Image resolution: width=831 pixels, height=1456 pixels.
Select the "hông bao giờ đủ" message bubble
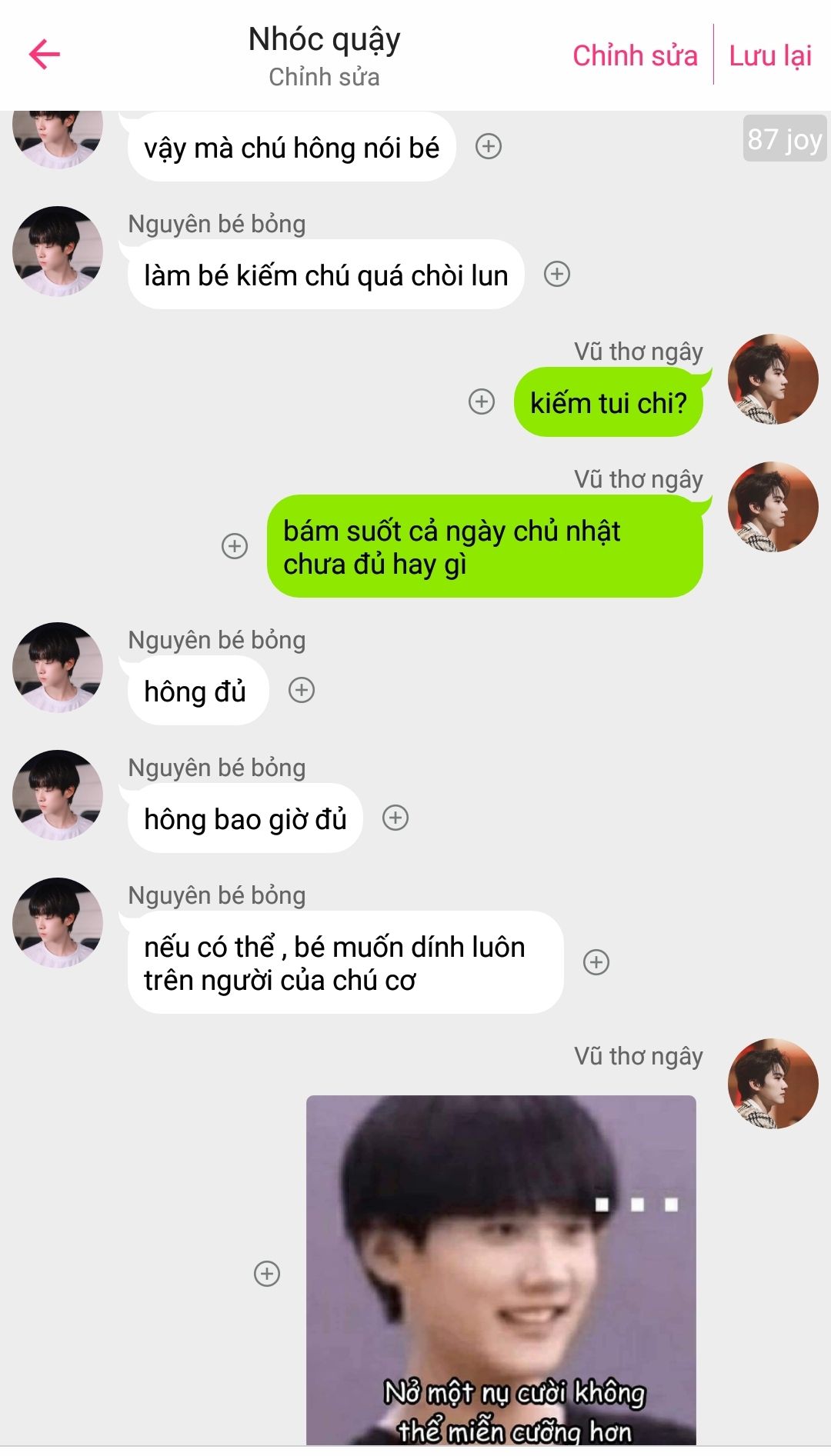[245, 818]
